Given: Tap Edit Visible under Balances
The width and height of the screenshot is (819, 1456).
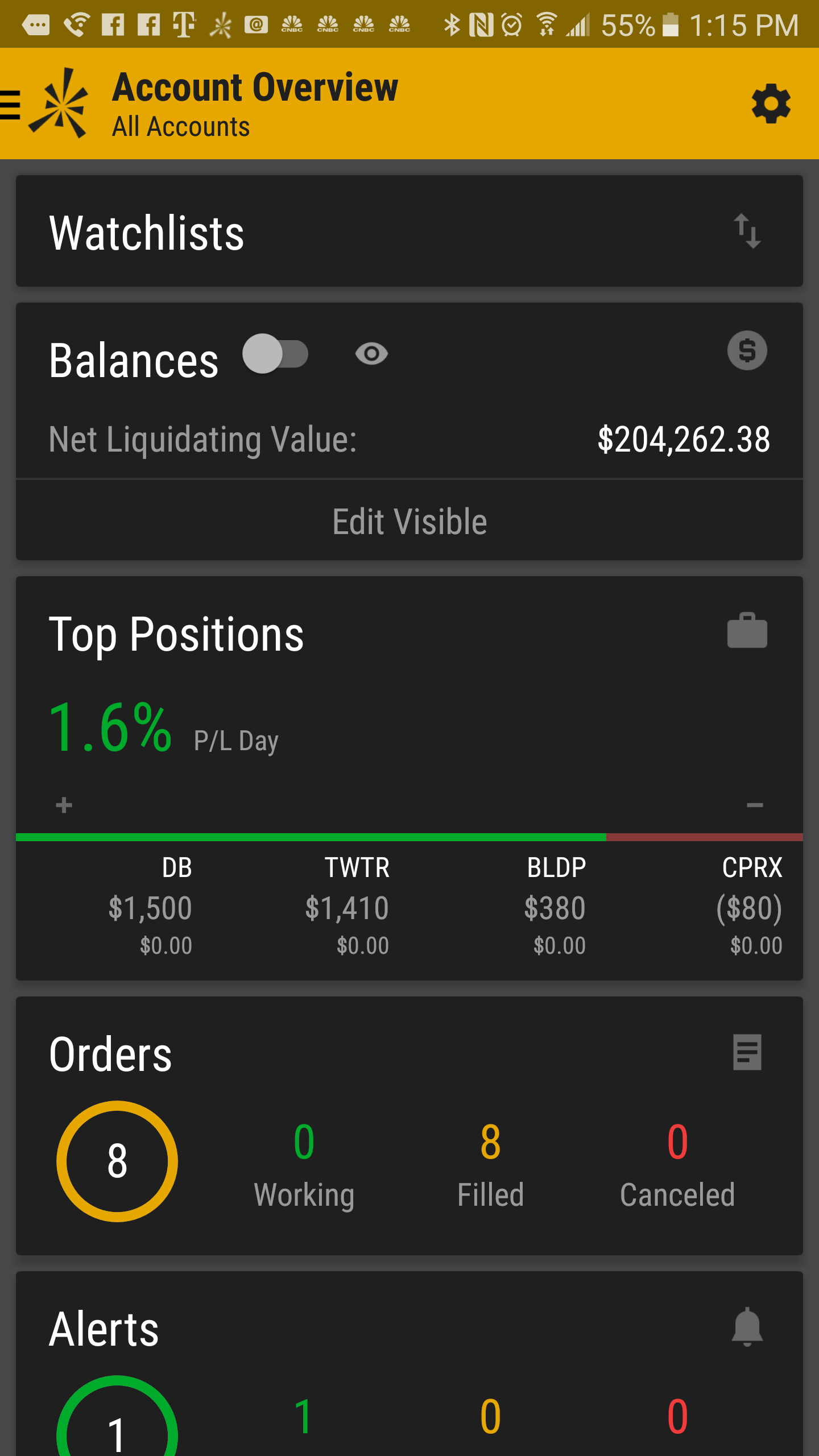Looking at the screenshot, I should click(x=409, y=521).
